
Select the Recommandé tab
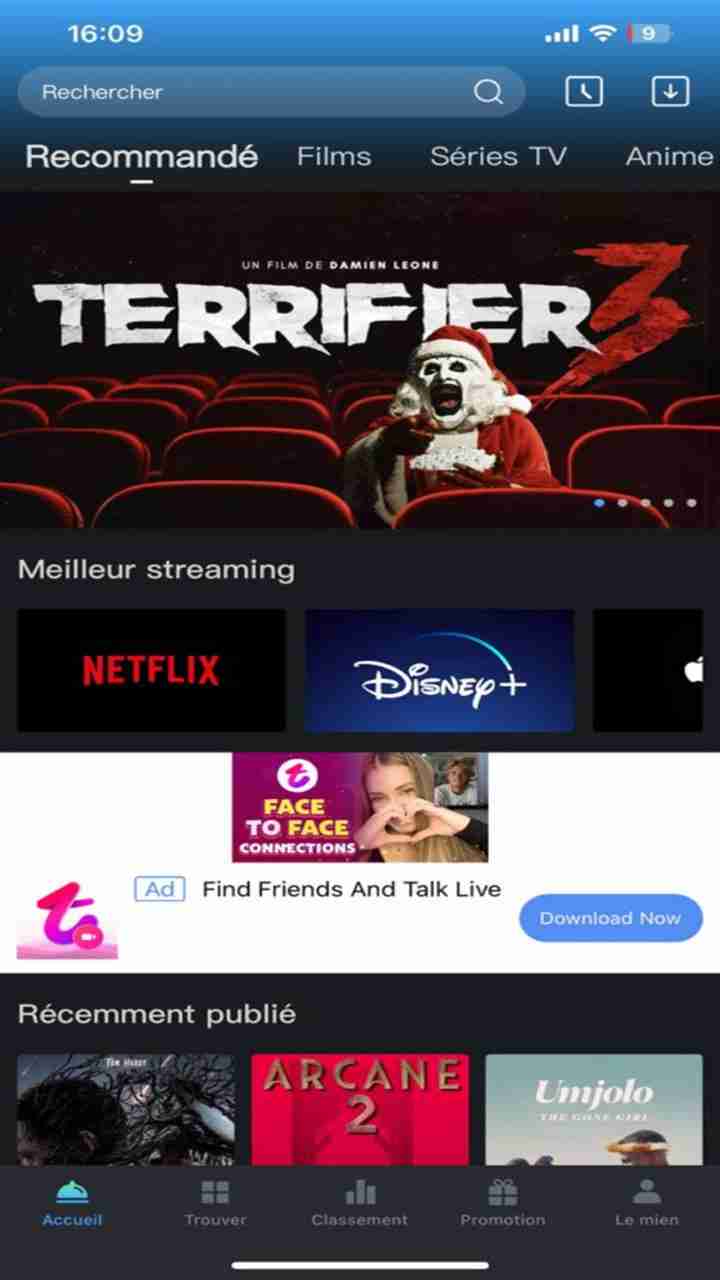tap(141, 157)
